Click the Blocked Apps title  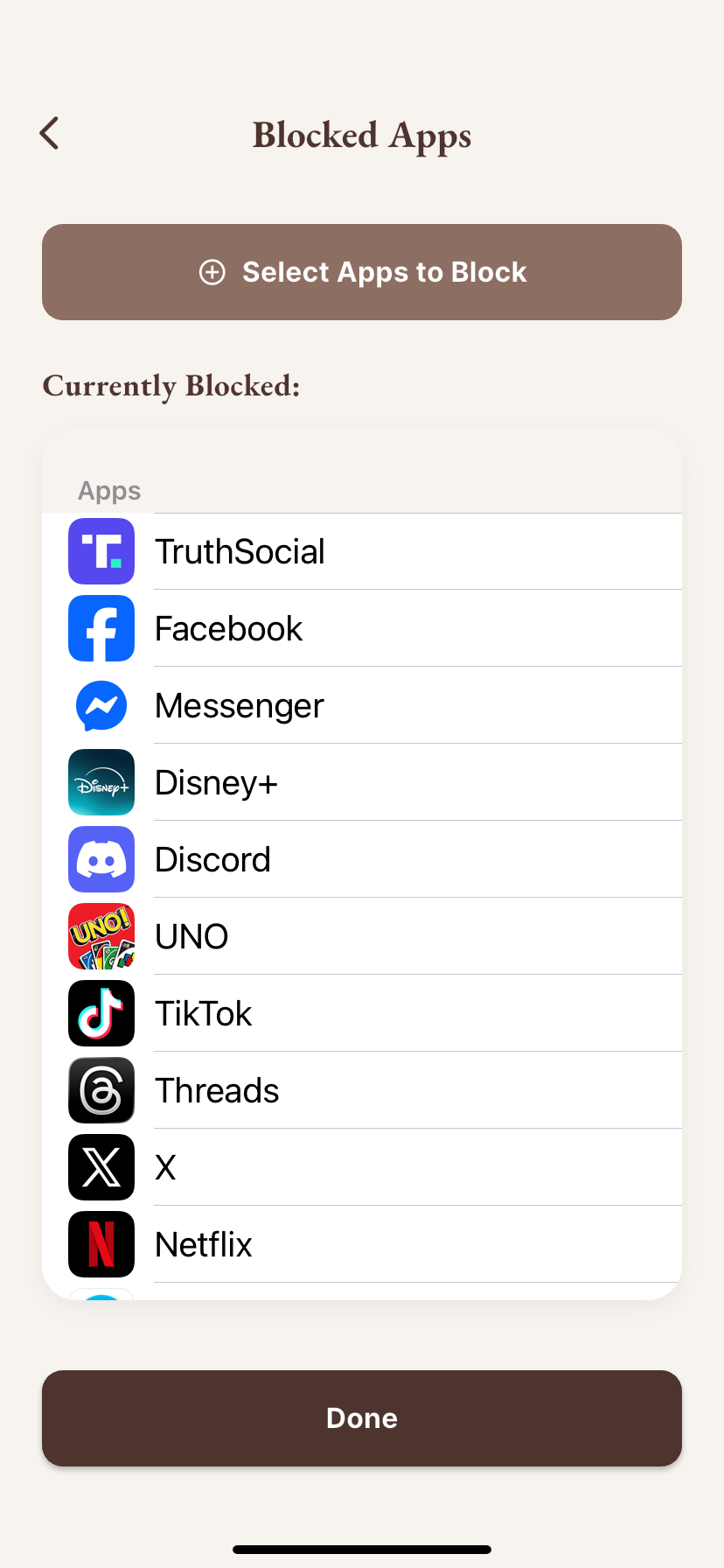[x=362, y=136]
